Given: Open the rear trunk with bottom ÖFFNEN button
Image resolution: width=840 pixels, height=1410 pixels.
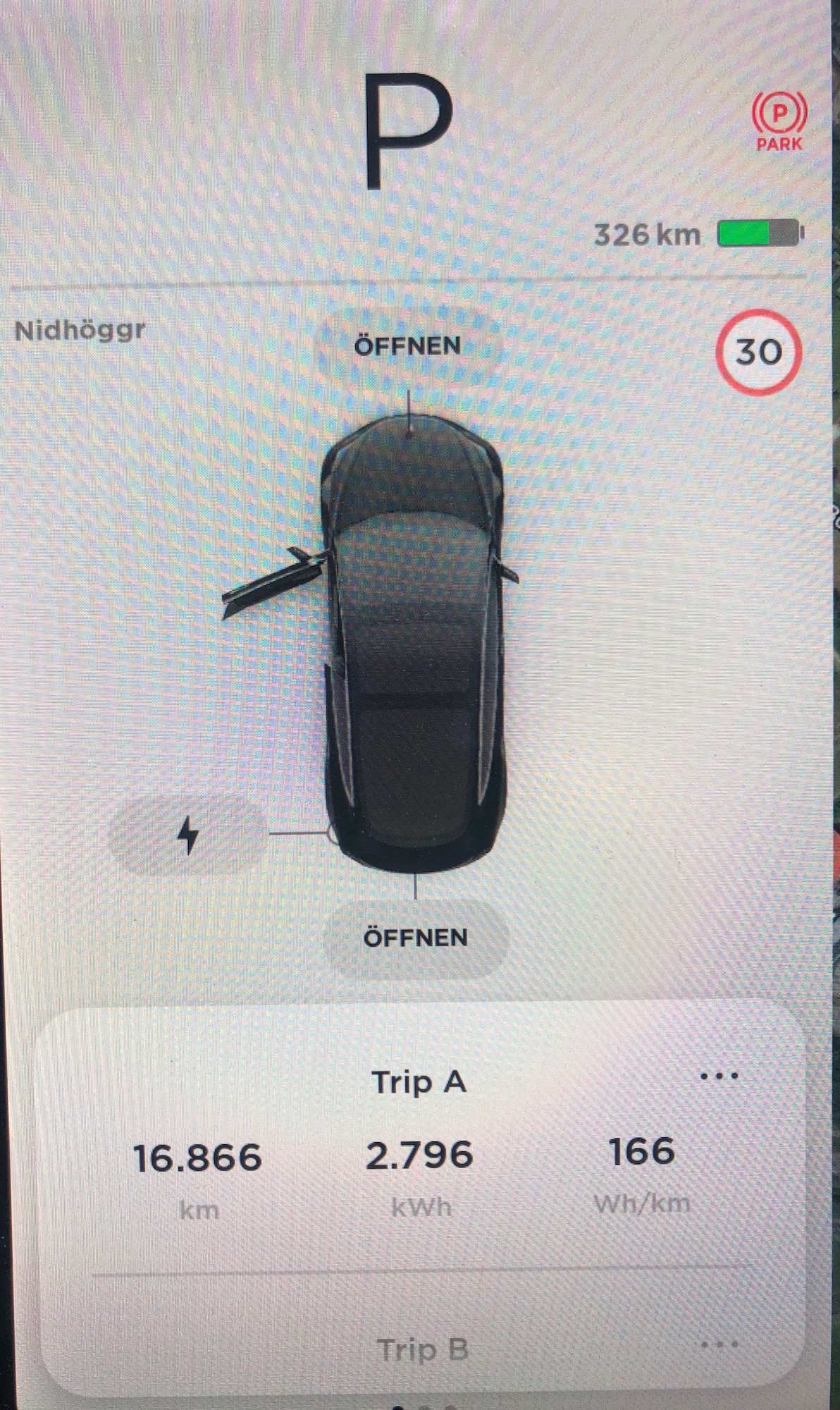Looking at the screenshot, I should click(x=415, y=938).
